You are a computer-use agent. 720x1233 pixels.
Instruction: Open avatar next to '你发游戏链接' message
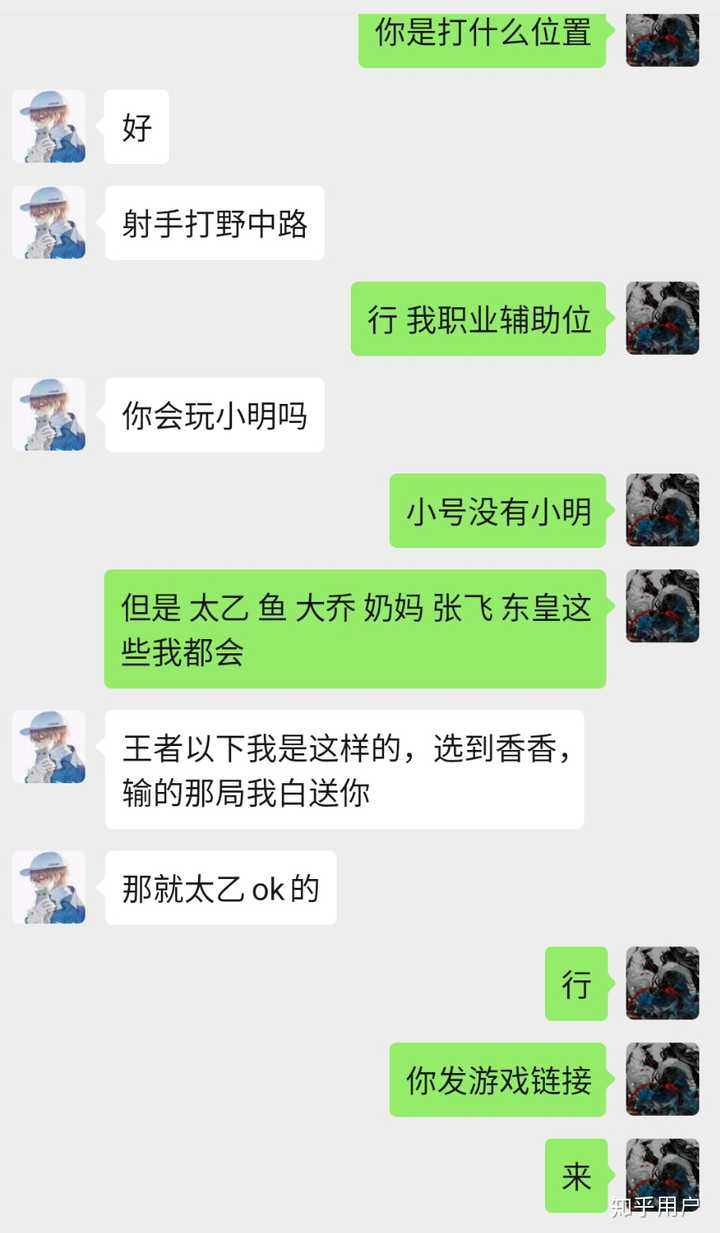pos(662,1079)
